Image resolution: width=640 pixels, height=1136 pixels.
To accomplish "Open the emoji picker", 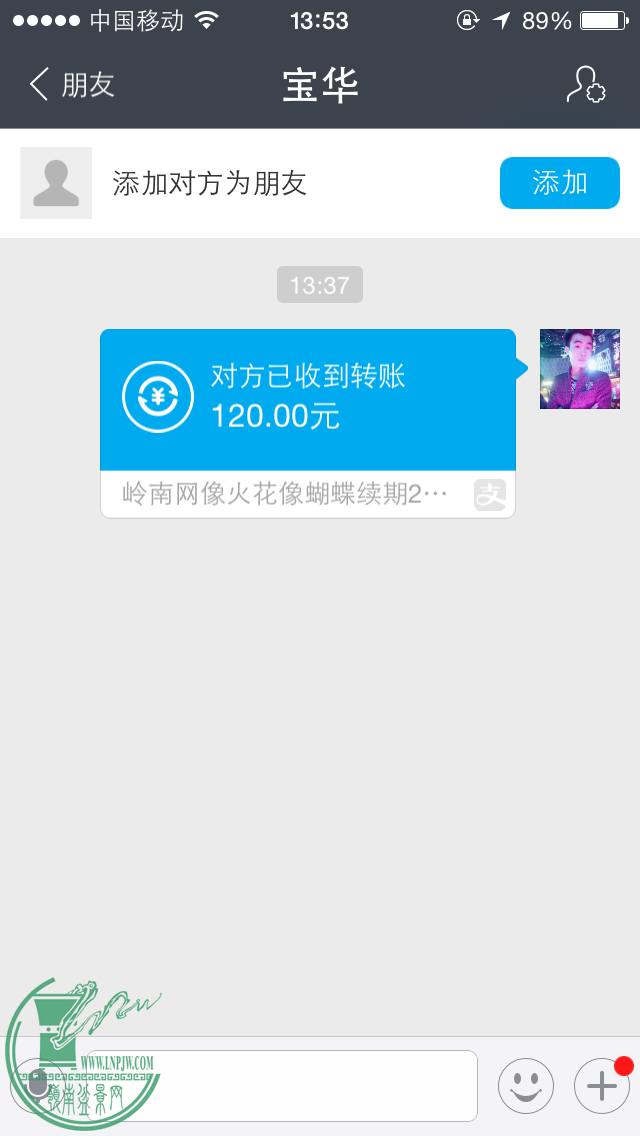I will 525,1085.
